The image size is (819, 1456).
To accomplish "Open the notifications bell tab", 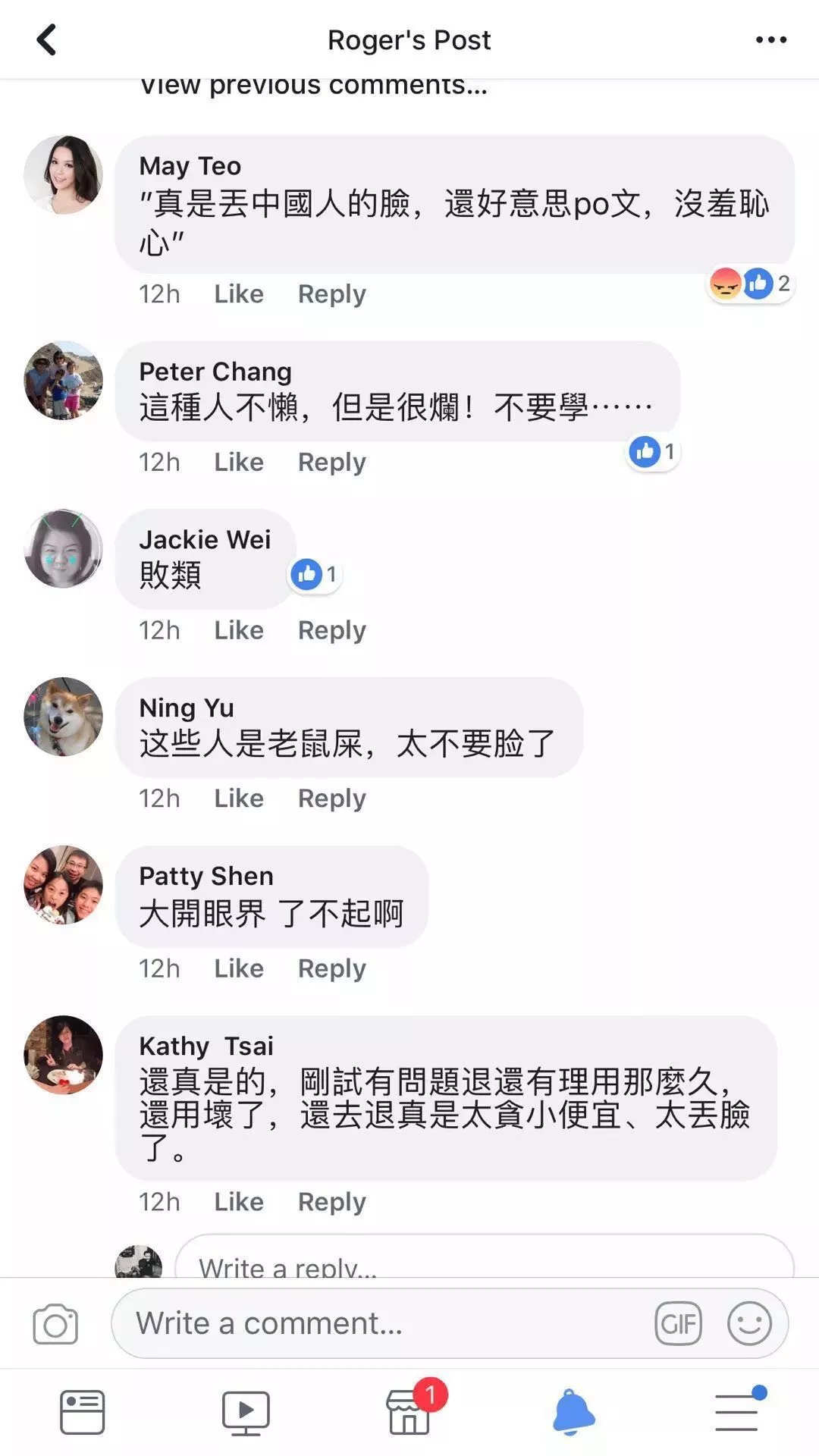I will pos(573,1412).
